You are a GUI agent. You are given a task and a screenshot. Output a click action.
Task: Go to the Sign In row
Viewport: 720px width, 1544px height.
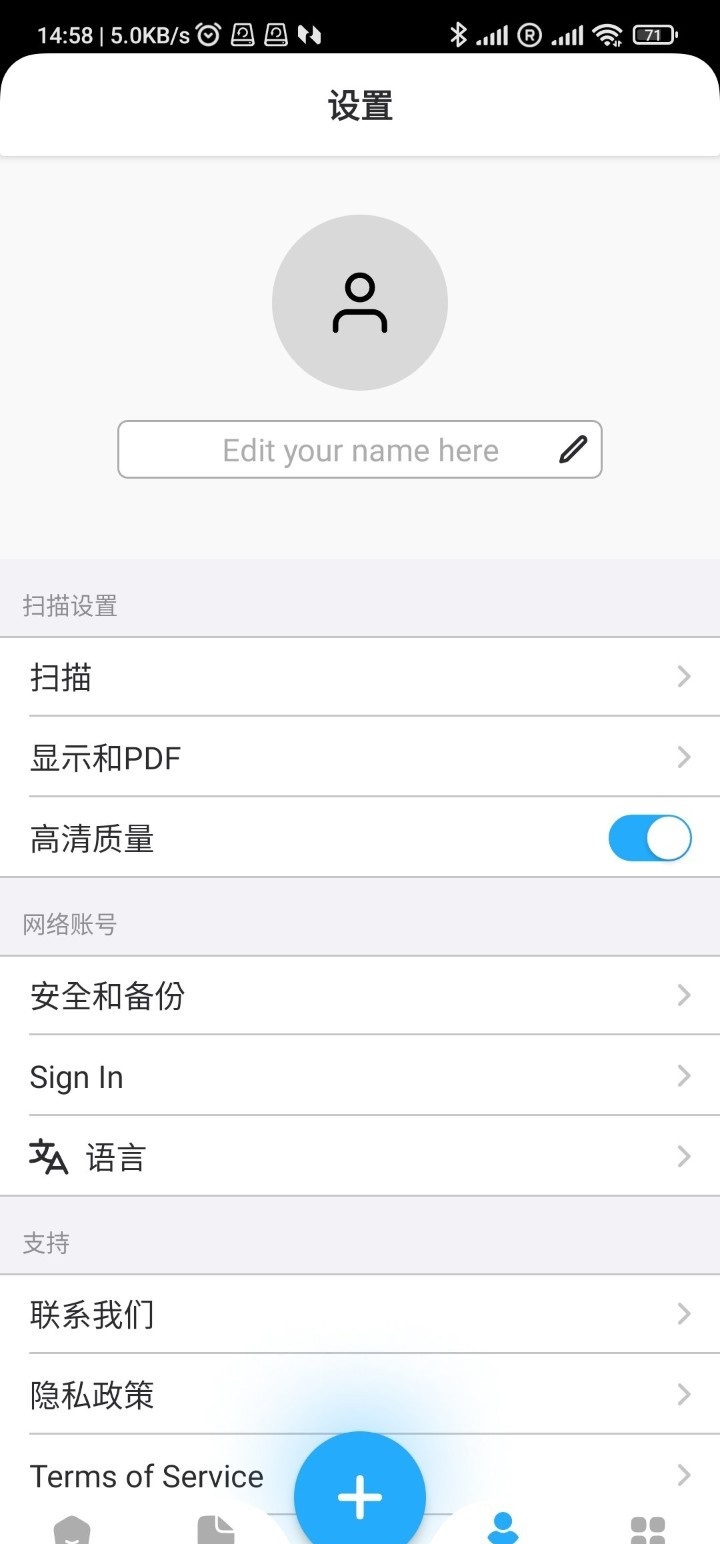tap(360, 1077)
